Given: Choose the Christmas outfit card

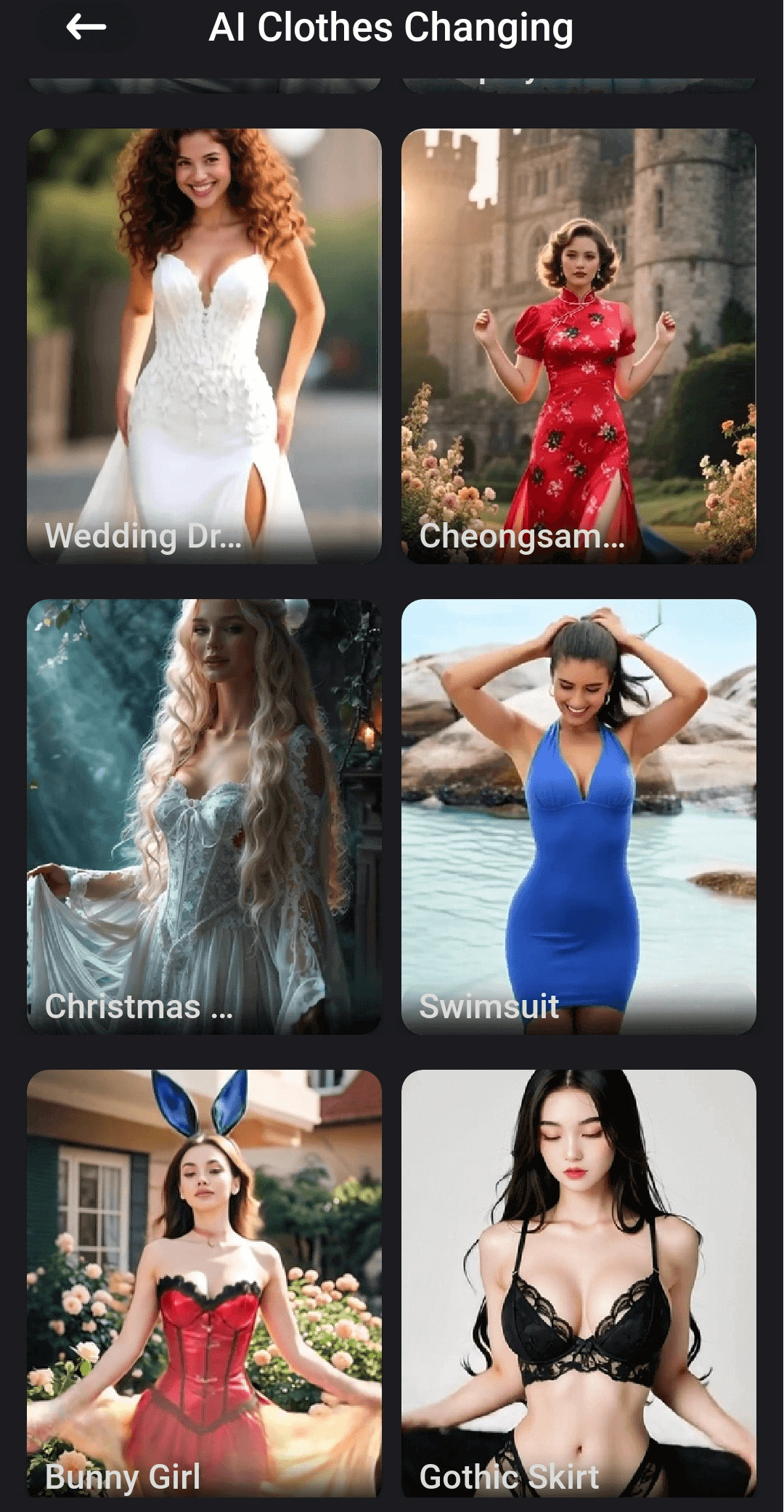Looking at the screenshot, I should tap(204, 816).
